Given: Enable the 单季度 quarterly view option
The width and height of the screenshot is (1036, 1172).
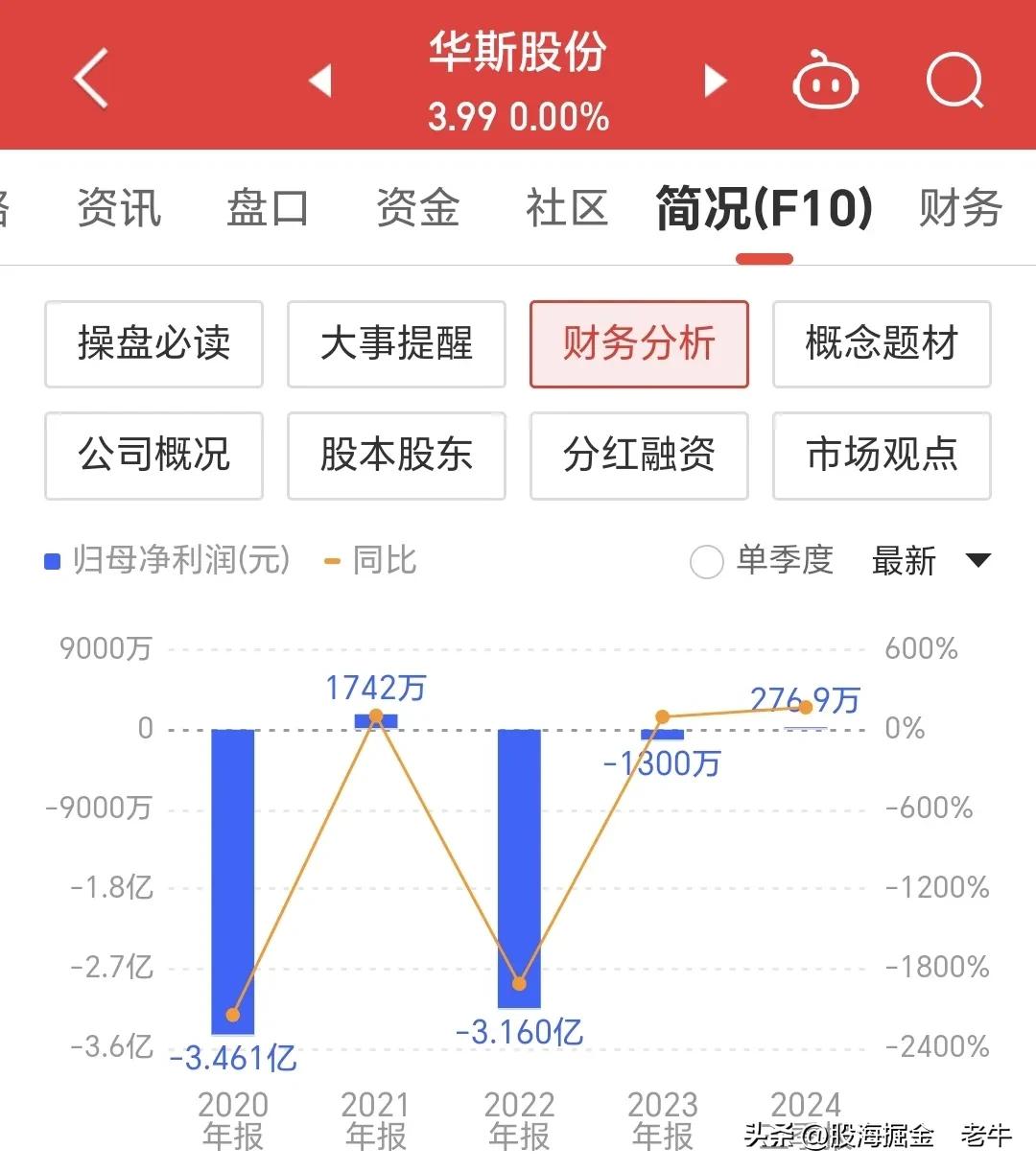Looking at the screenshot, I should point(707,563).
